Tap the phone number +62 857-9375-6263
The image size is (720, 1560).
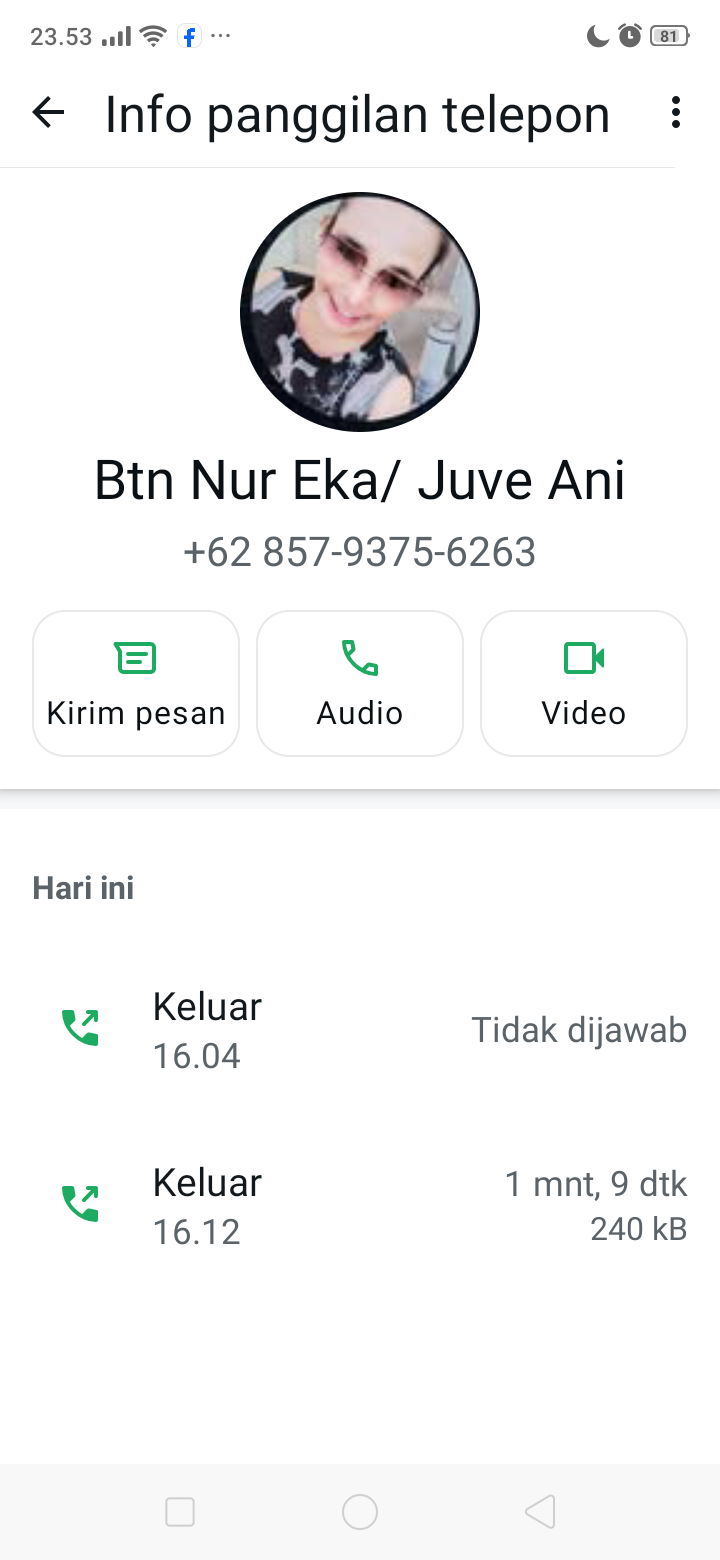[360, 551]
